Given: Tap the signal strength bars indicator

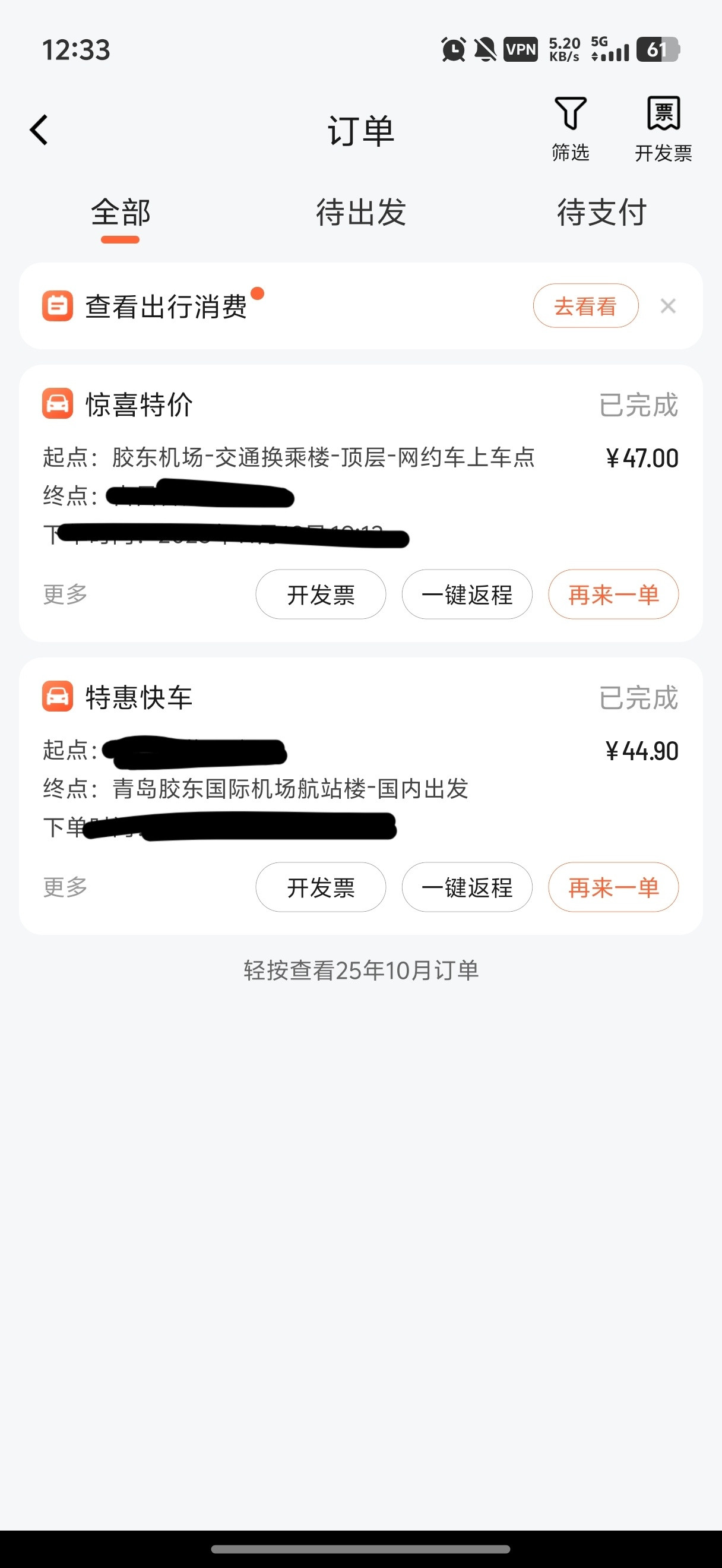Looking at the screenshot, I should tap(616, 50).
